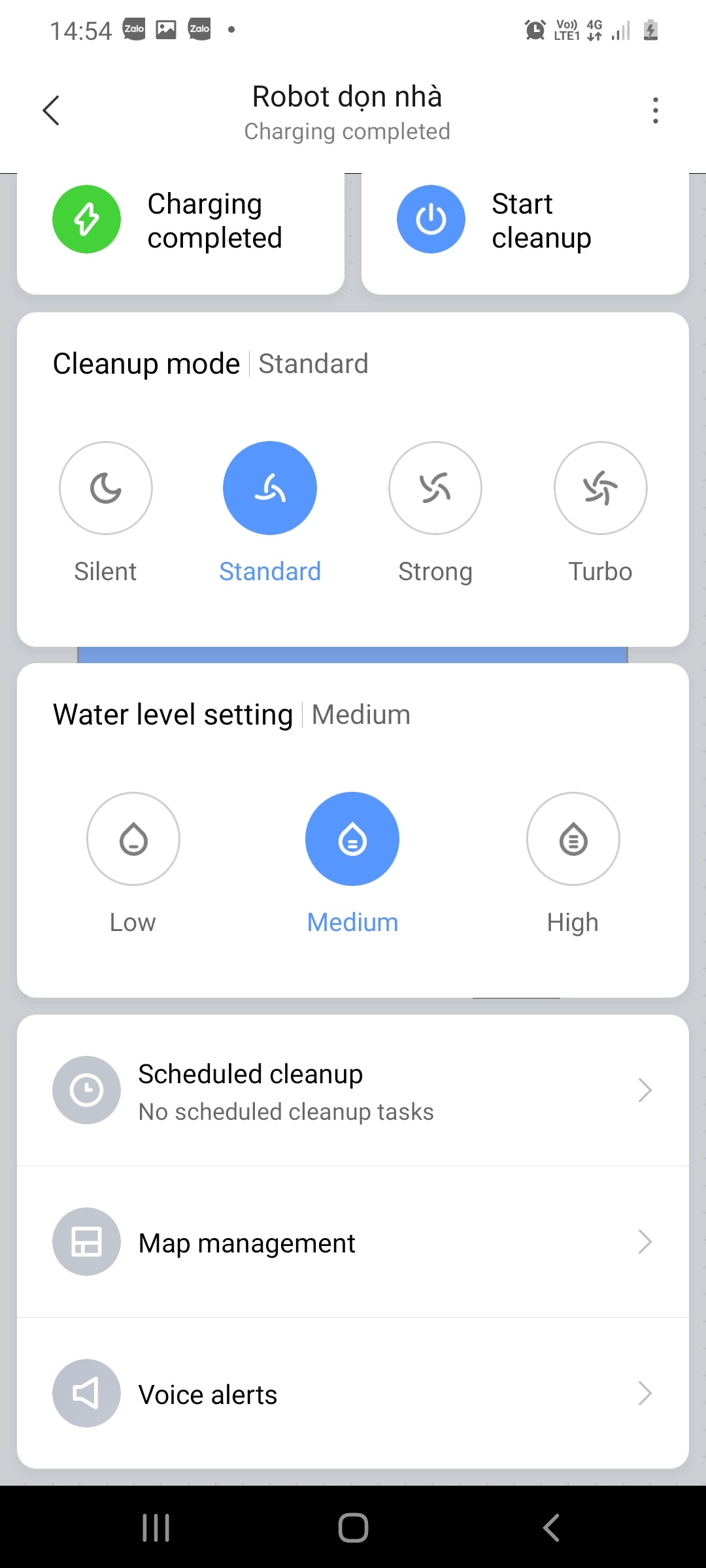Set cleanup mode to Turbo

coord(600,488)
